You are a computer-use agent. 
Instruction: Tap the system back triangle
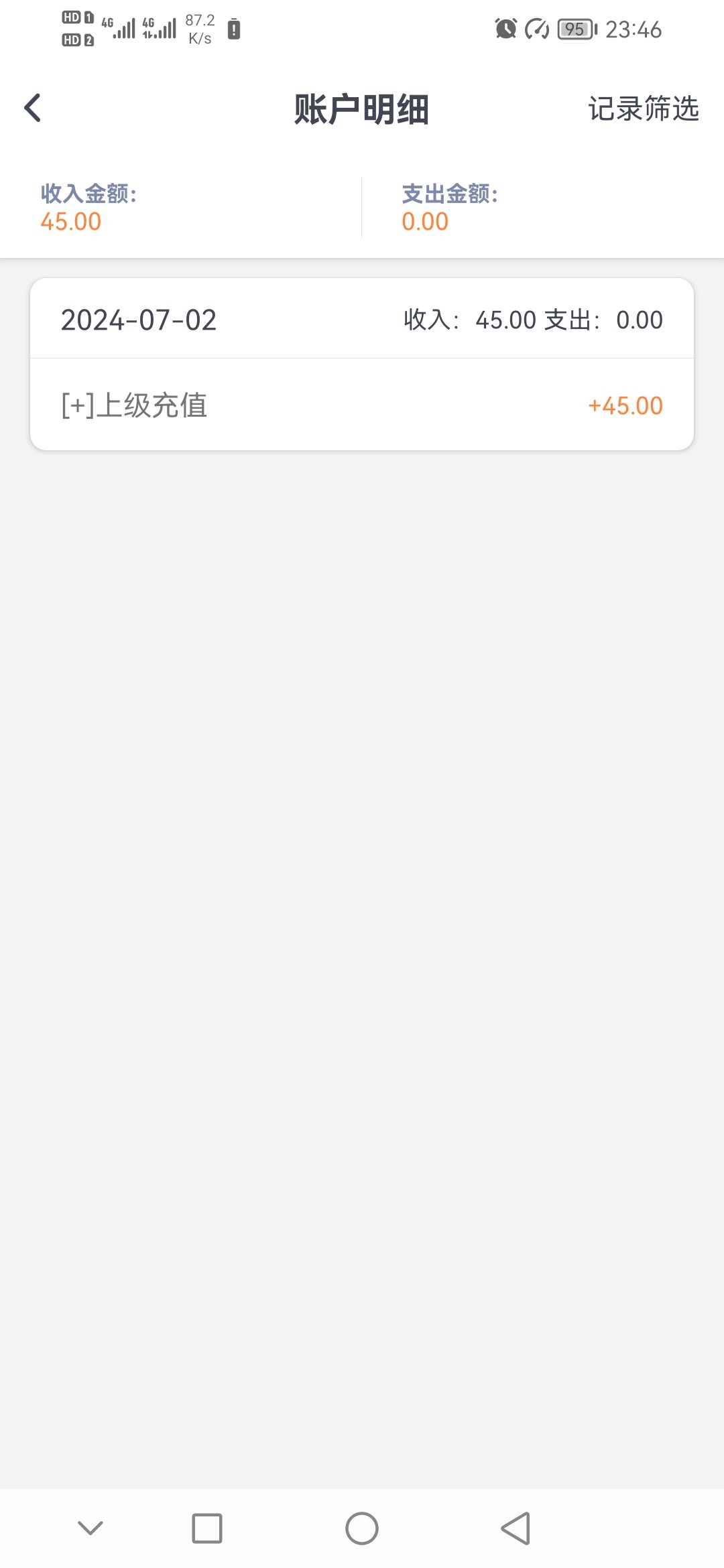coord(516,1528)
